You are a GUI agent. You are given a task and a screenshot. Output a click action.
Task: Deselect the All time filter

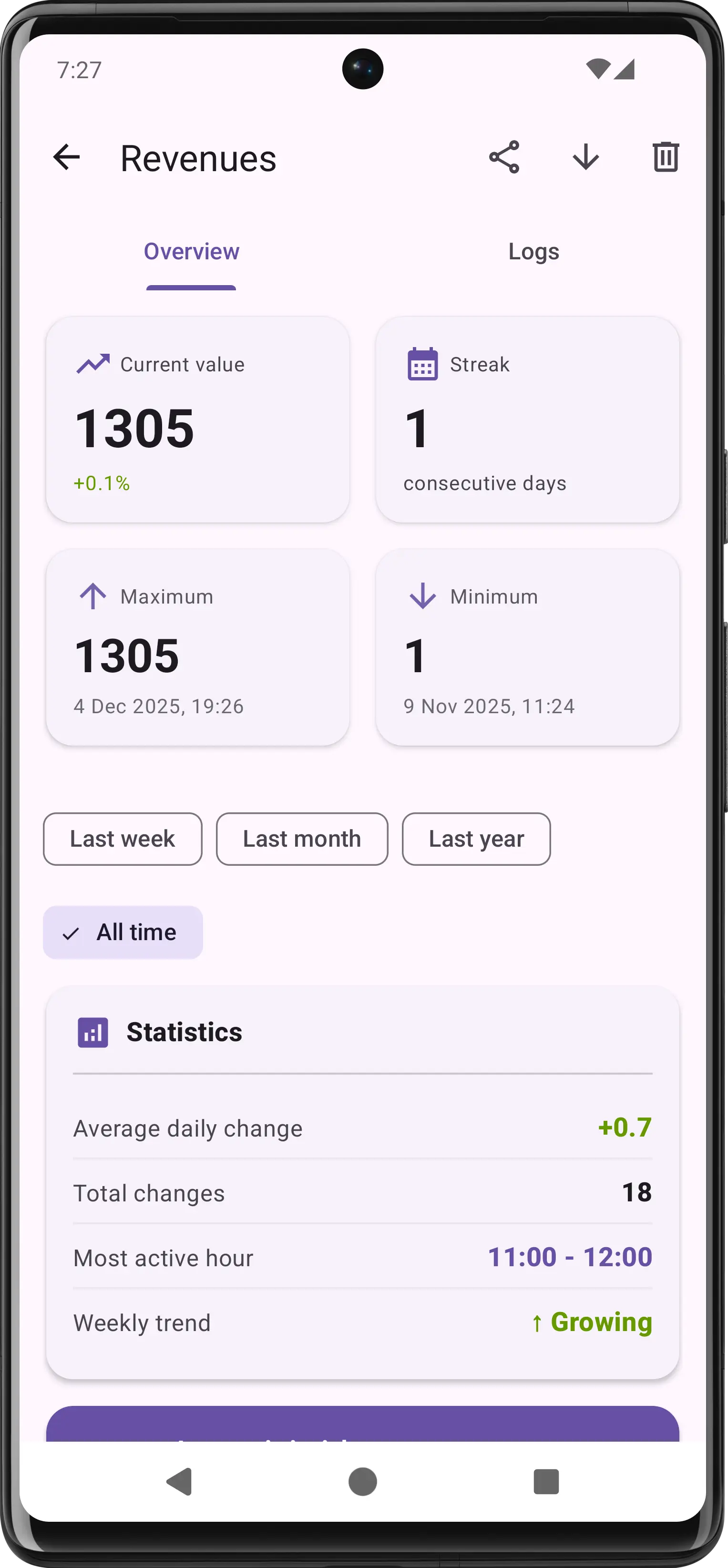pos(123,932)
